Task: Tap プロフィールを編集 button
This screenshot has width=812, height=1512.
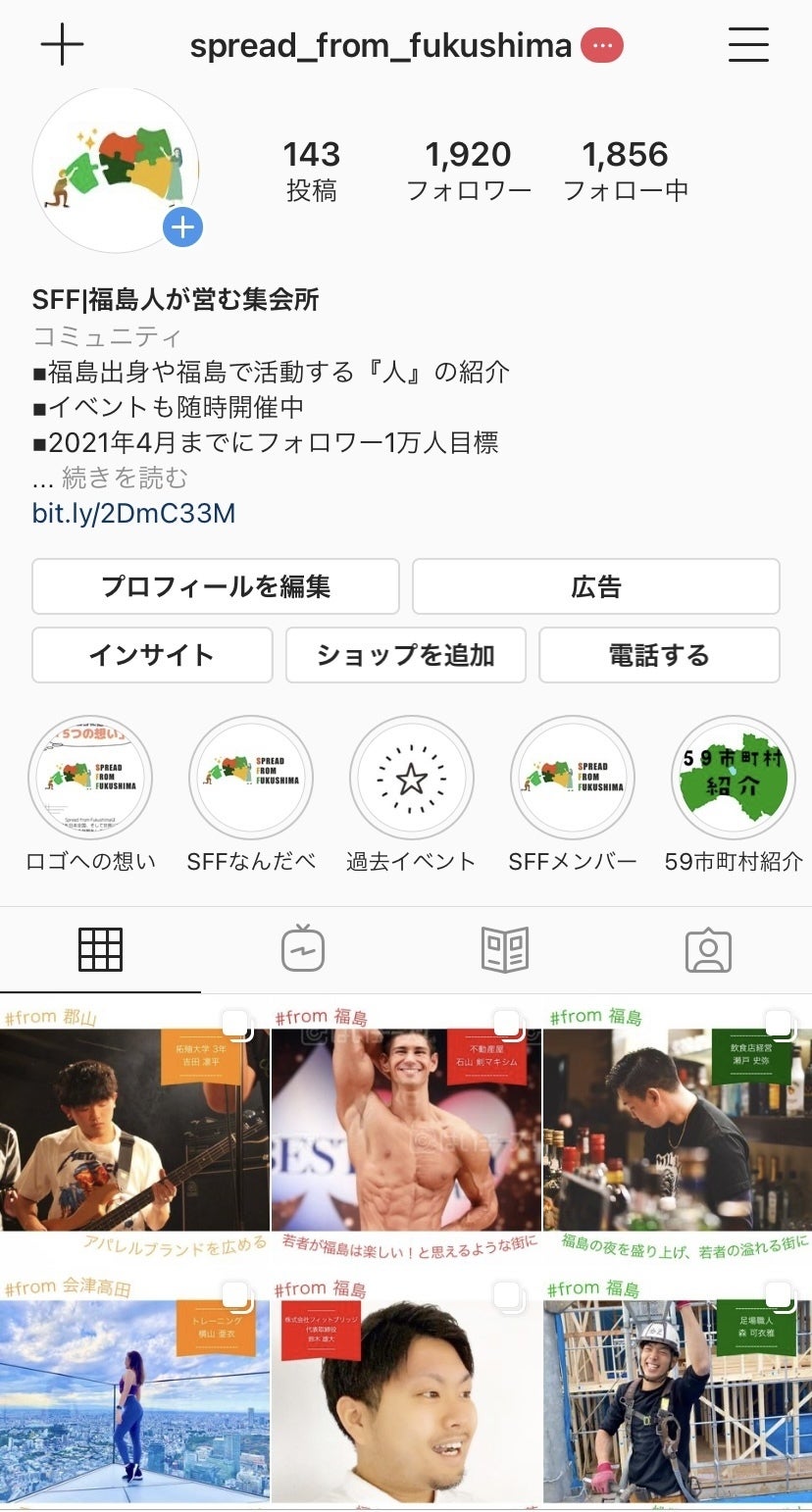Action: tap(216, 586)
